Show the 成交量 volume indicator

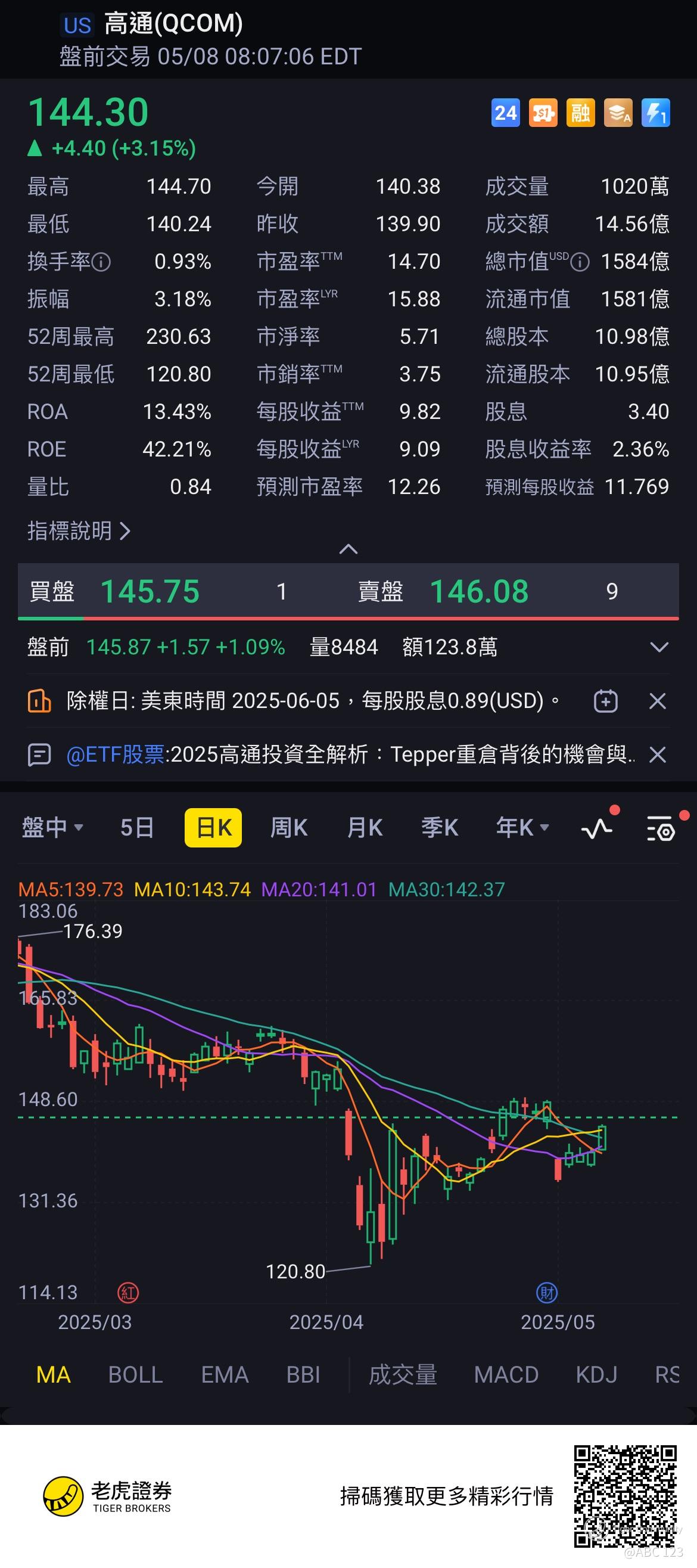[403, 1374]
